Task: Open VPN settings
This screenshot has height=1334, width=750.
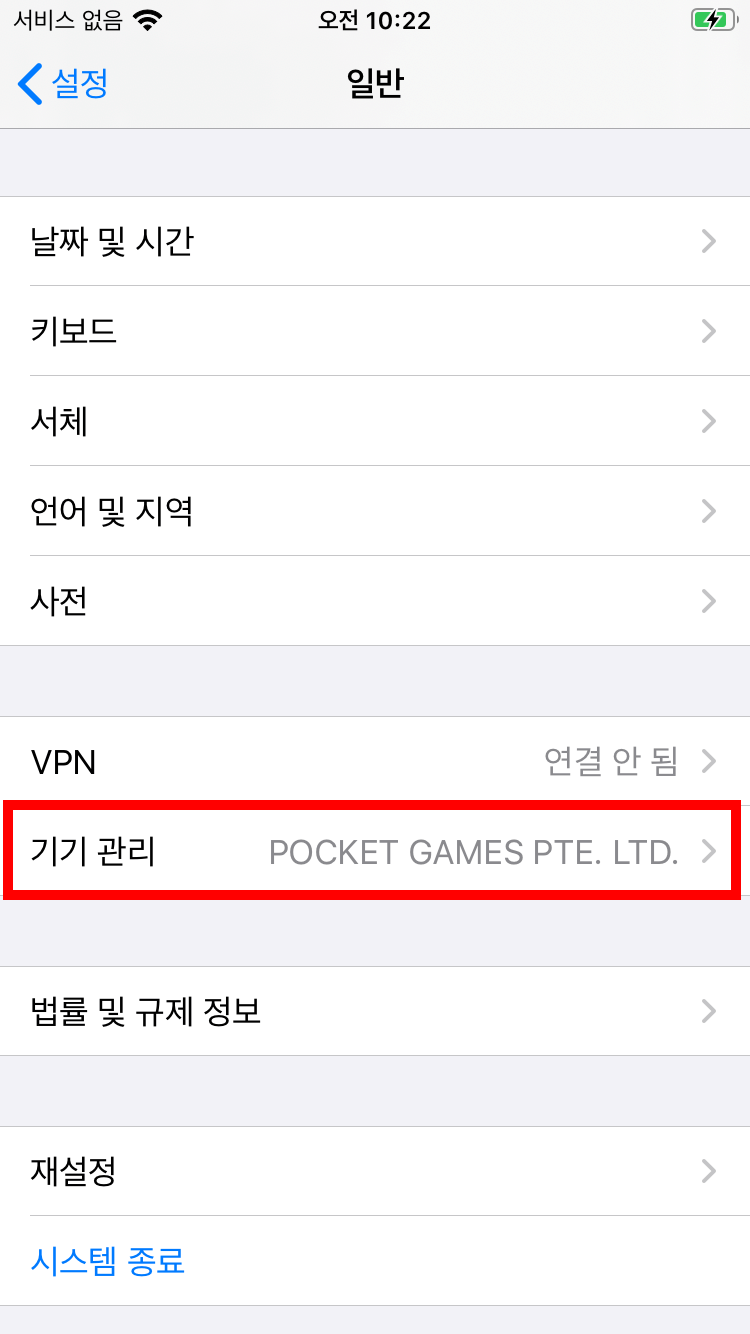Action: coord(375,762)
